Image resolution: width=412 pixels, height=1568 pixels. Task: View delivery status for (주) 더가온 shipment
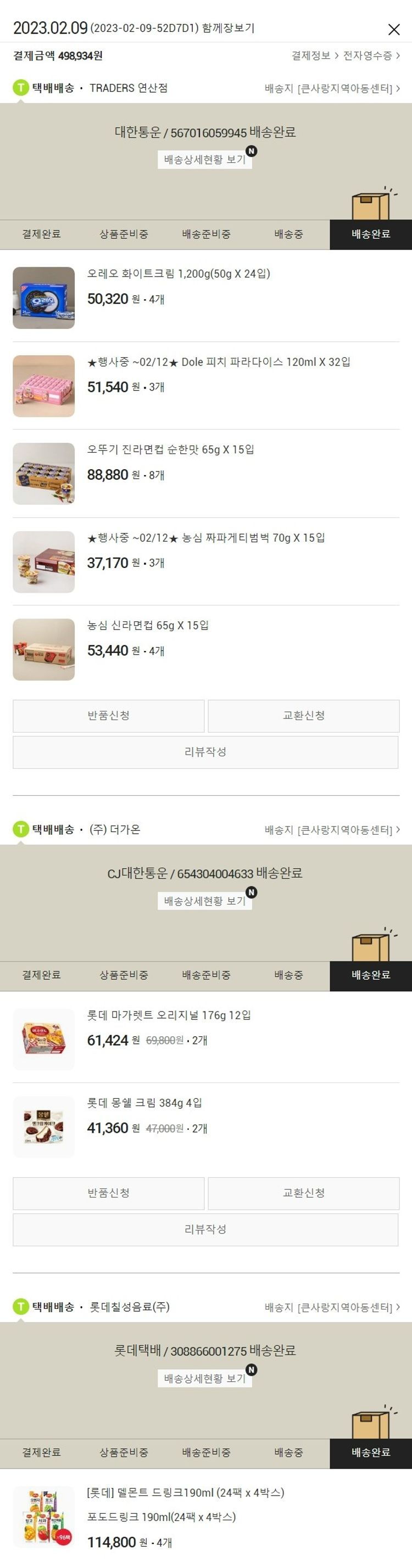(x=205, y=901)
